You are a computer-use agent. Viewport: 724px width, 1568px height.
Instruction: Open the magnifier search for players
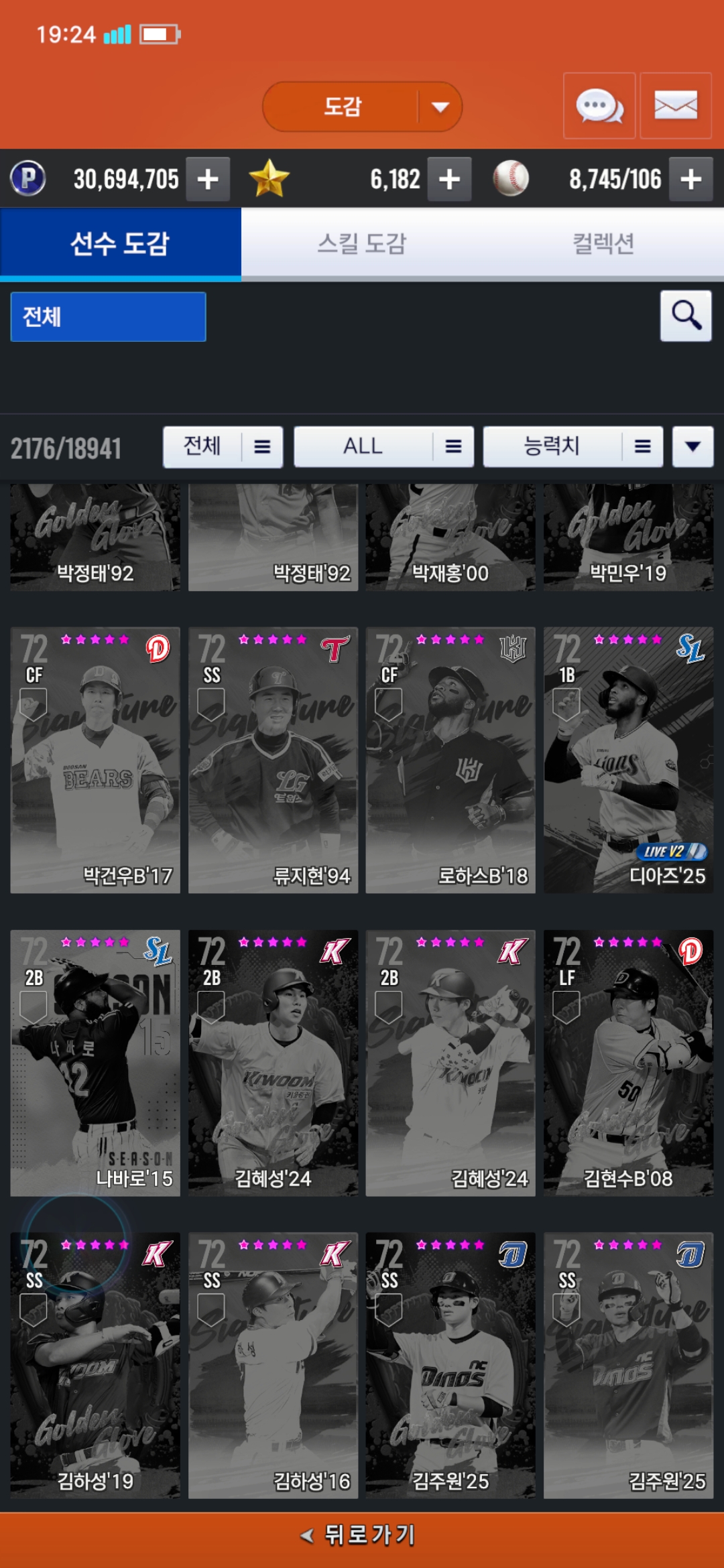(686, 316)
